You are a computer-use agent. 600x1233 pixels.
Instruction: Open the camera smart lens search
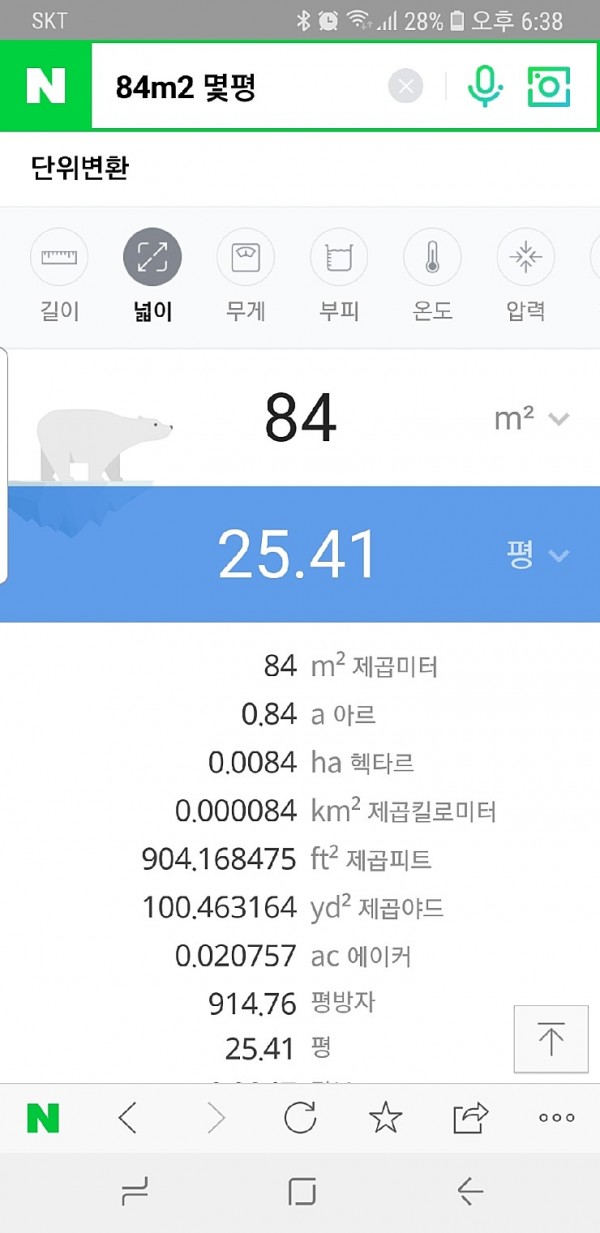pos(548,87)
